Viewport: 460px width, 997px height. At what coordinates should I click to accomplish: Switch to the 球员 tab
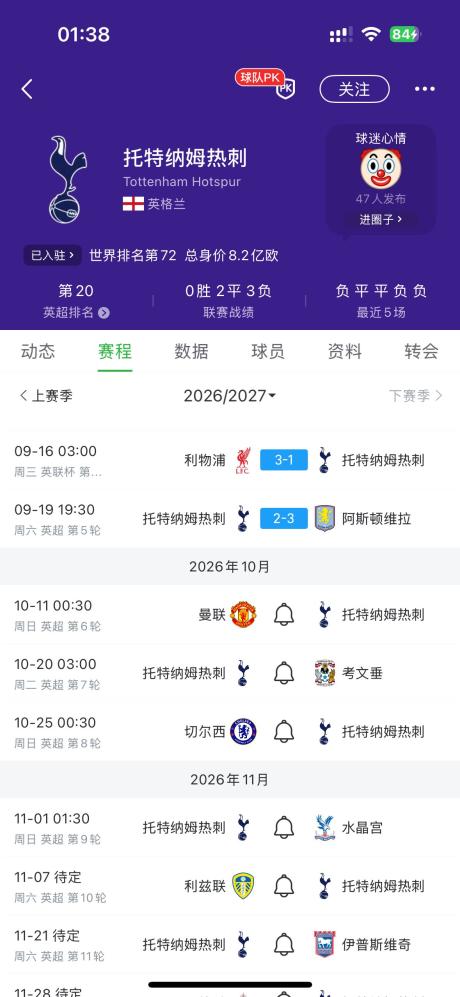click(268, 351)
